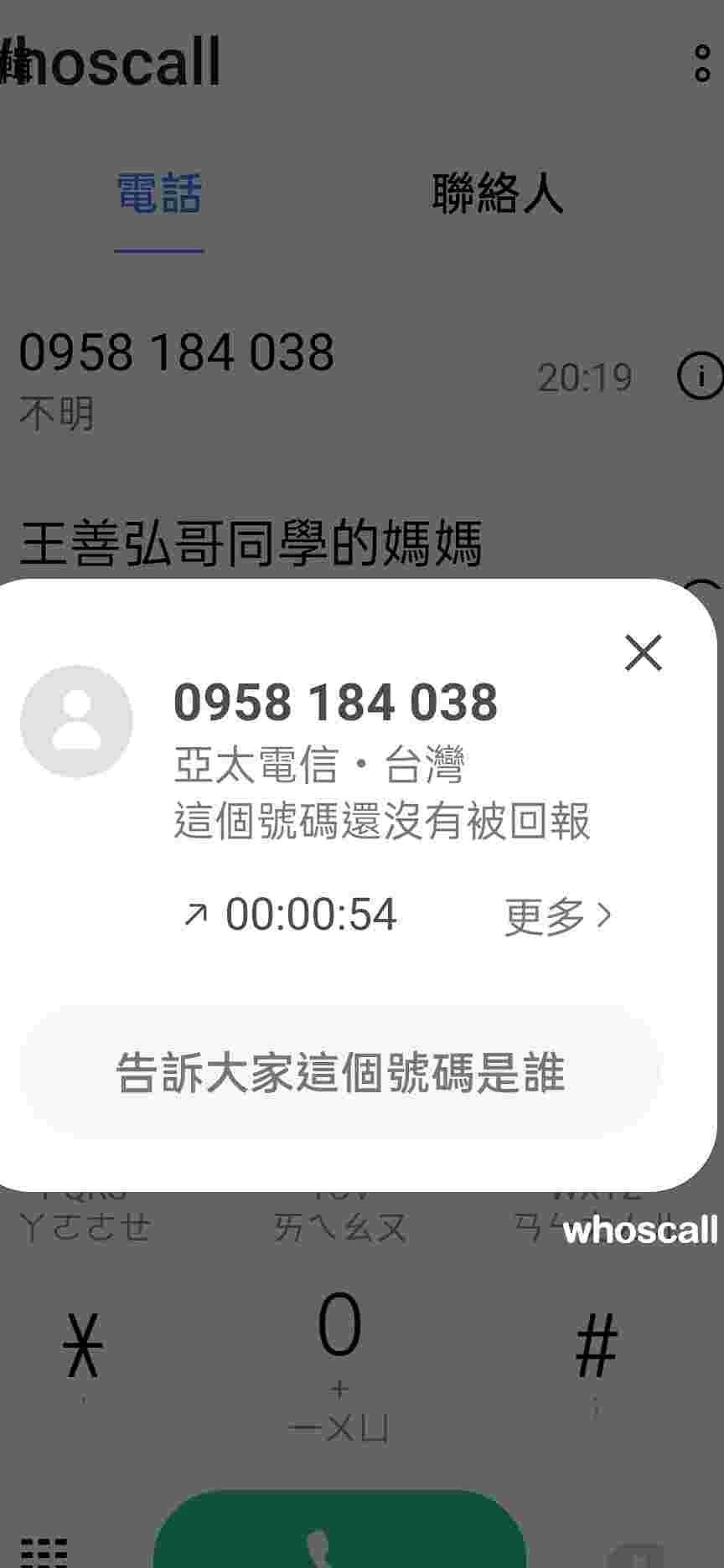Tap the star key on dial pad

(x=83, y=1344)
